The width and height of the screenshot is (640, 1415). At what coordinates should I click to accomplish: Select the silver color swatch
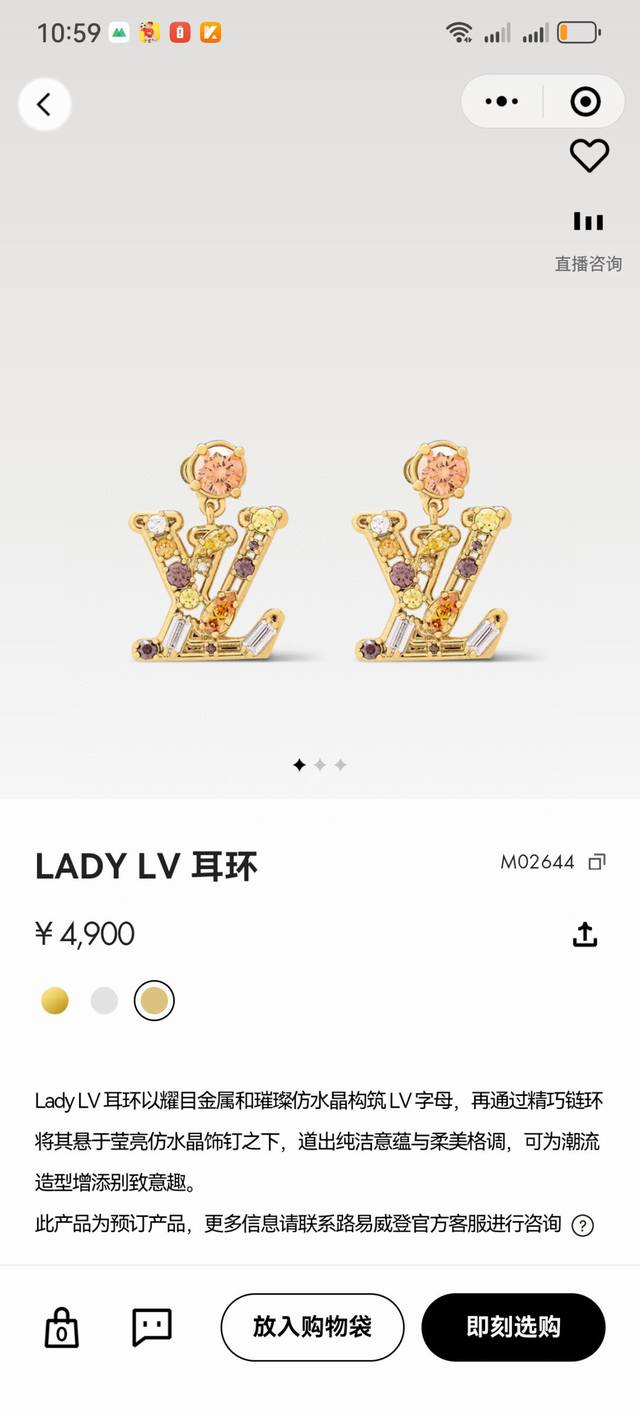point(104,1000)
